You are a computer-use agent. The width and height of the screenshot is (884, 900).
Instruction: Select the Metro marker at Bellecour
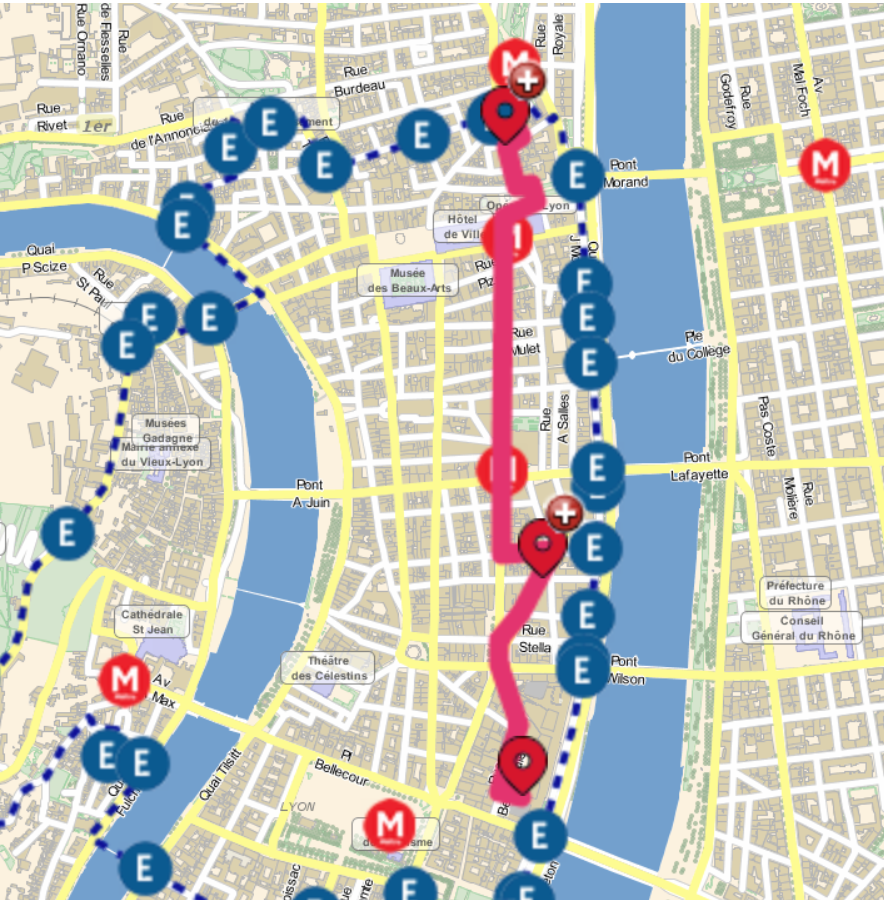click(x=389, y=824)
